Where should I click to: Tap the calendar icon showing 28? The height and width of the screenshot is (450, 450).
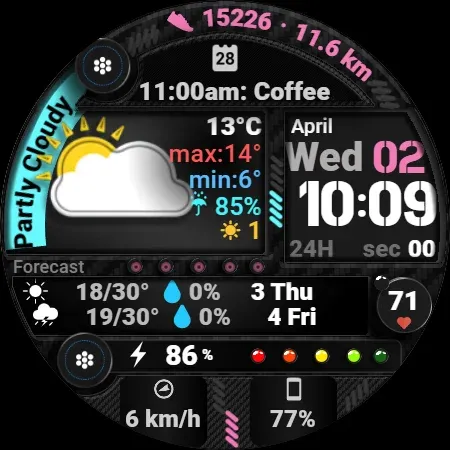coord(225,58)
